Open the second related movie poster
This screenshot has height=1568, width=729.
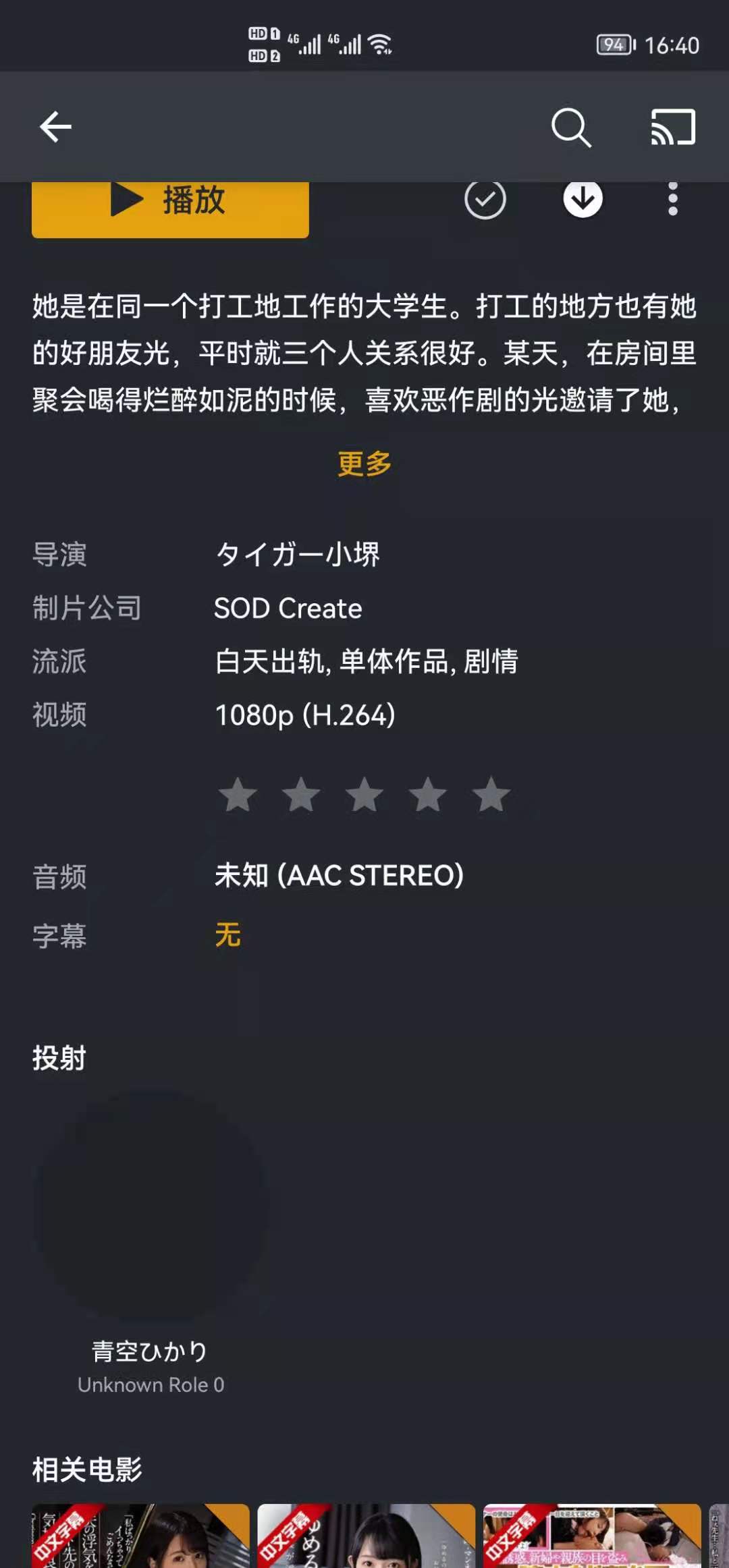pos(367,1536)
